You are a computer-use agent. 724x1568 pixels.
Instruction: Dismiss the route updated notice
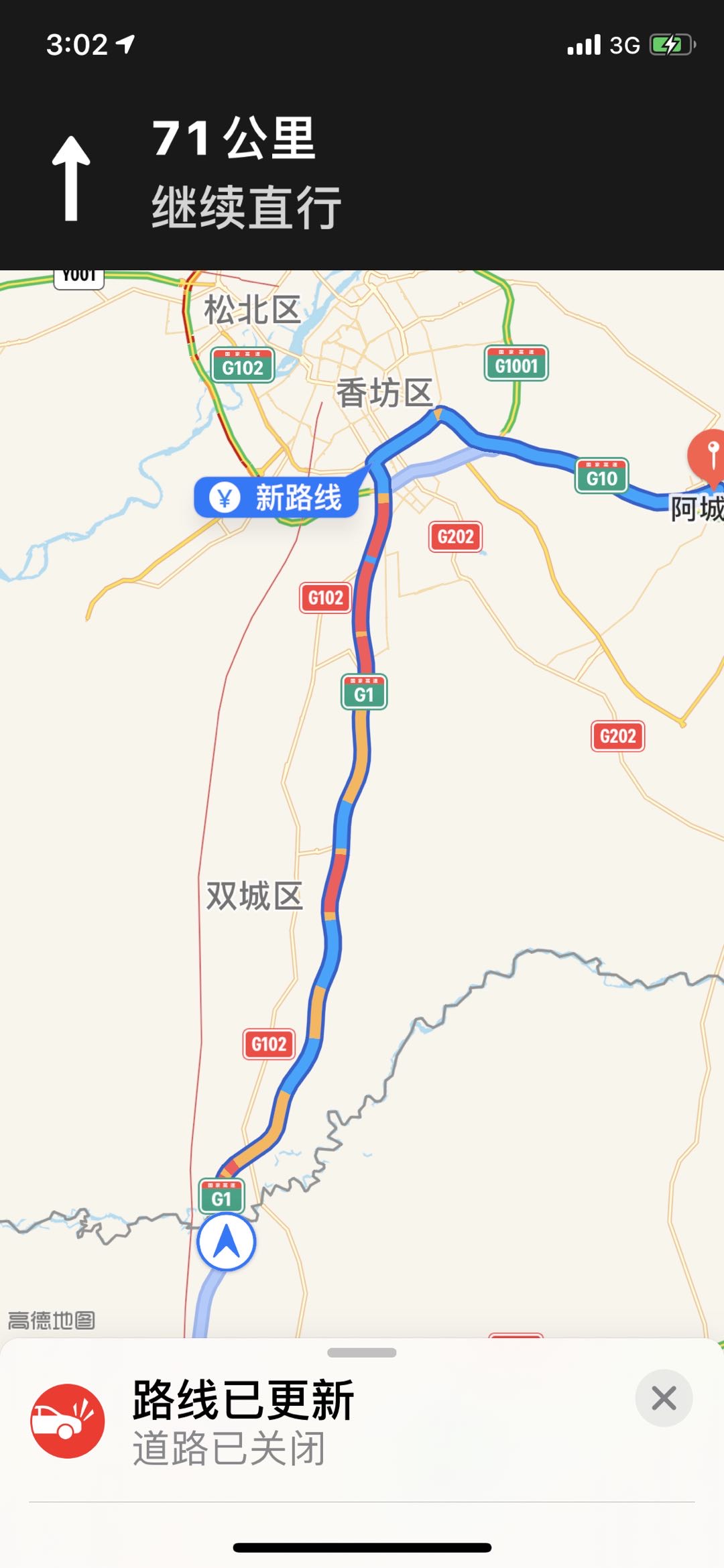pos(664,1398)
